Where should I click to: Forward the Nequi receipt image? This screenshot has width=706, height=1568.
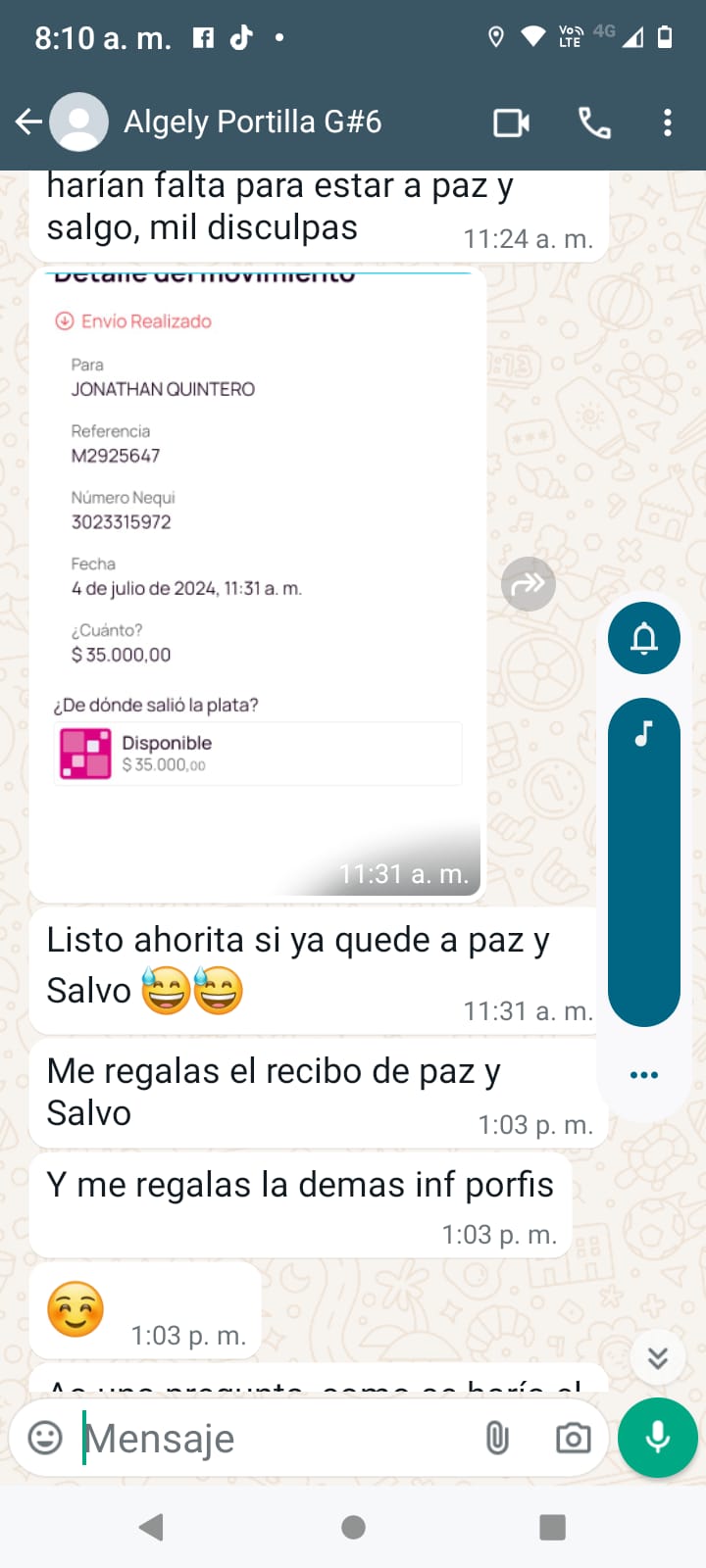pyautogui.click(x=529, y=584)
